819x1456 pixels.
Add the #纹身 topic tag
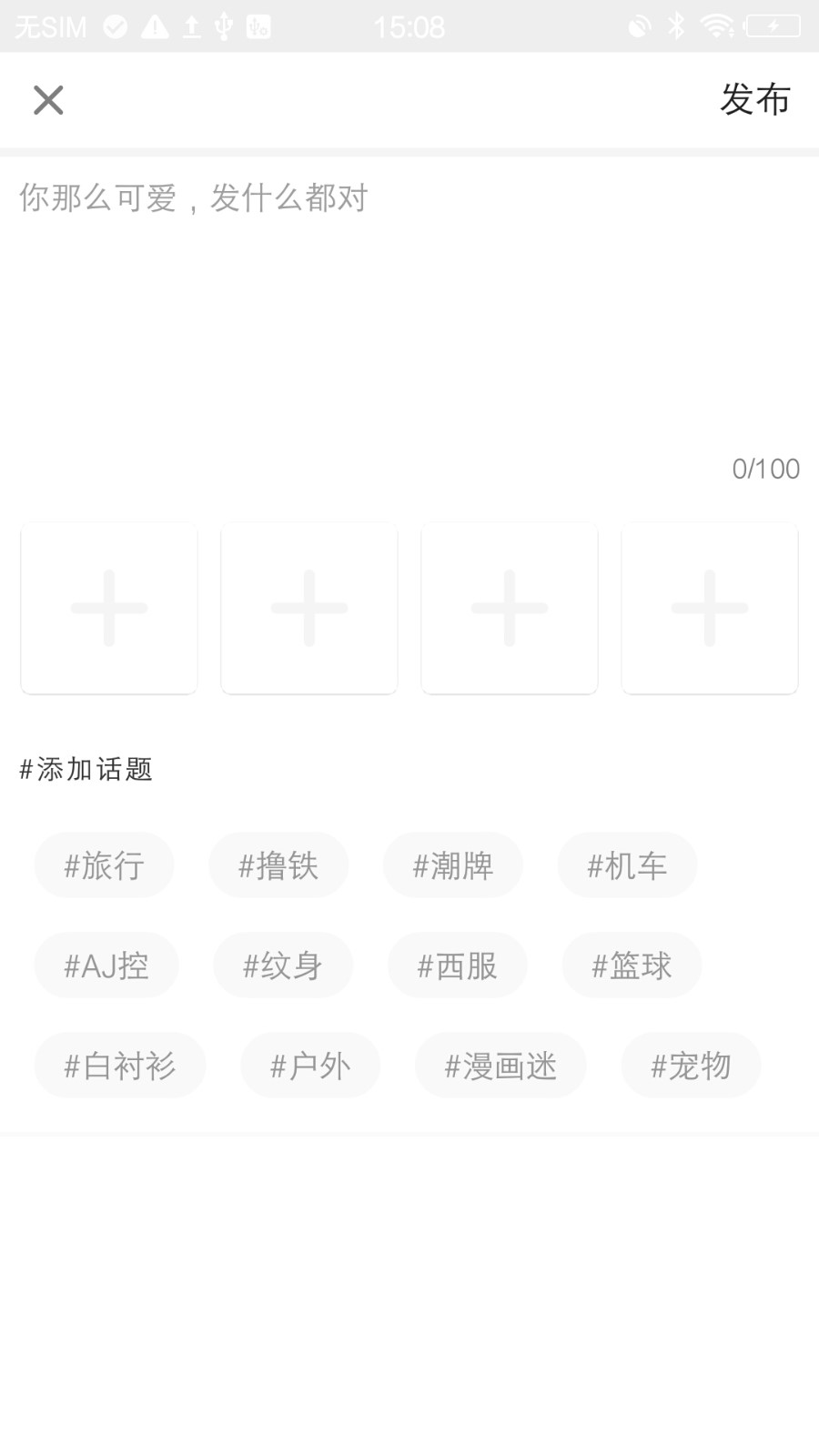click(x=283, y=965)
